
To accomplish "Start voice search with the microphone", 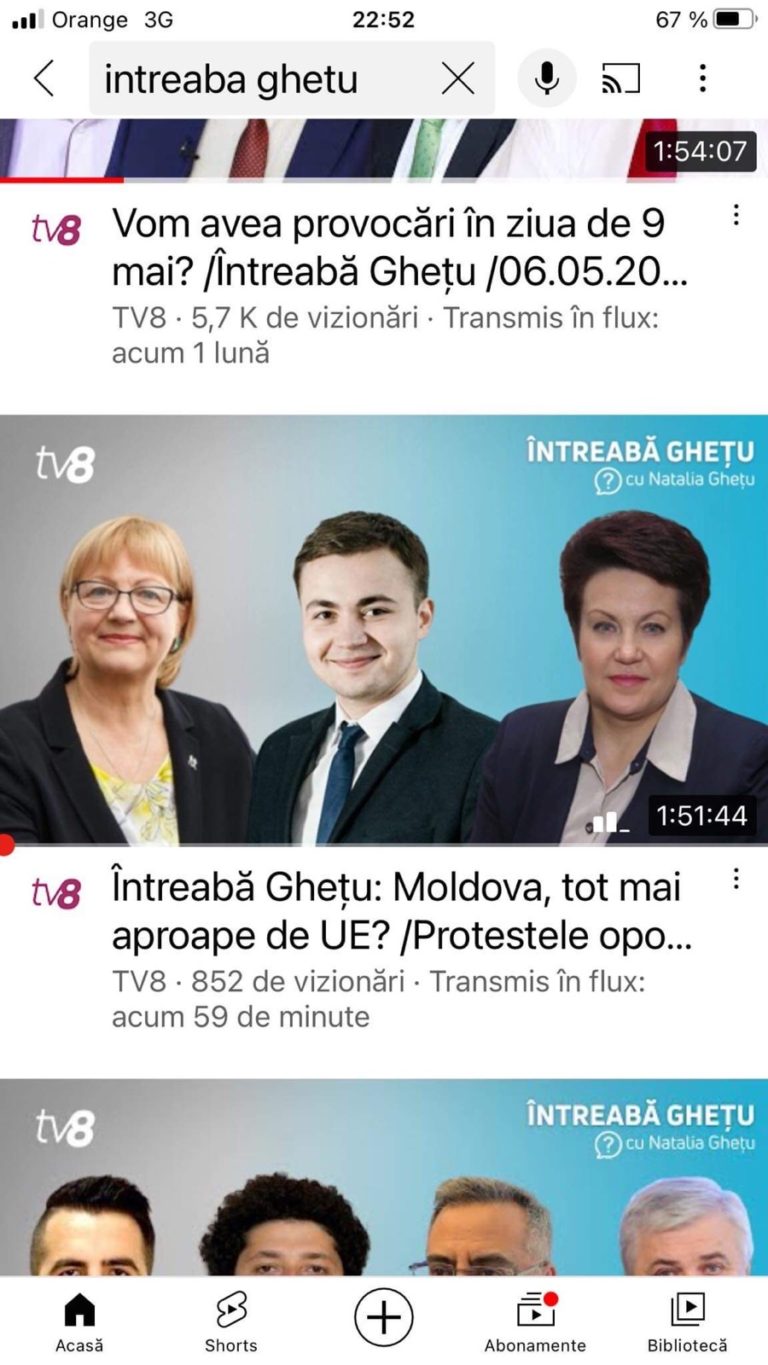I will [x=547, y=78].
